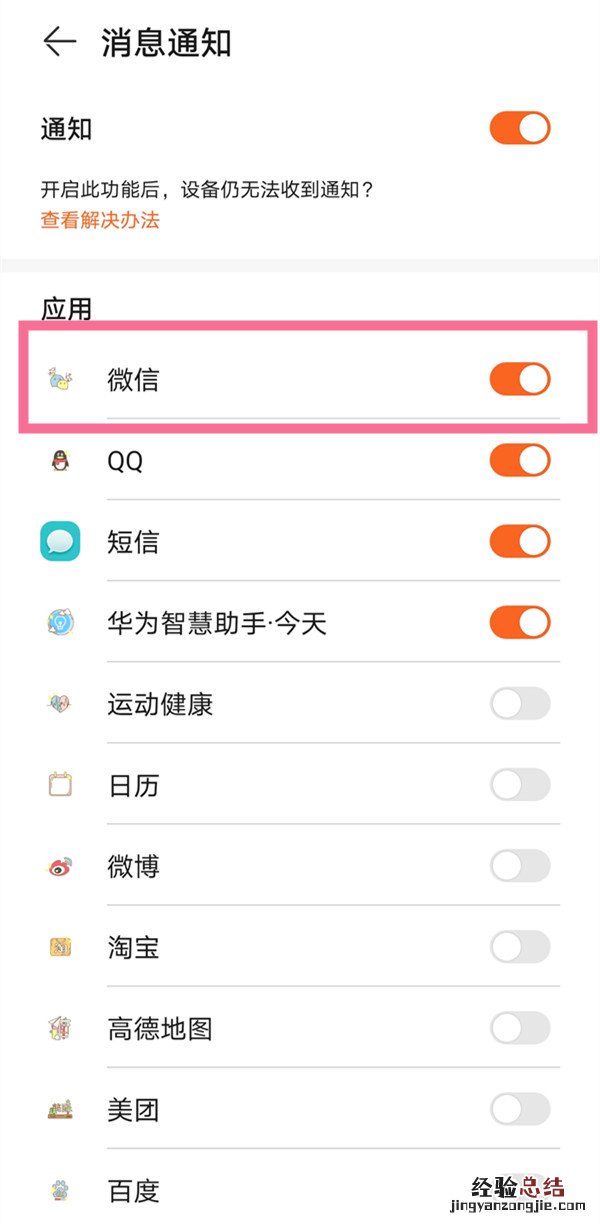Disable notifications for 微信
The width and height of the screenshot is (600, 1224).
click(x=519, y=379)
